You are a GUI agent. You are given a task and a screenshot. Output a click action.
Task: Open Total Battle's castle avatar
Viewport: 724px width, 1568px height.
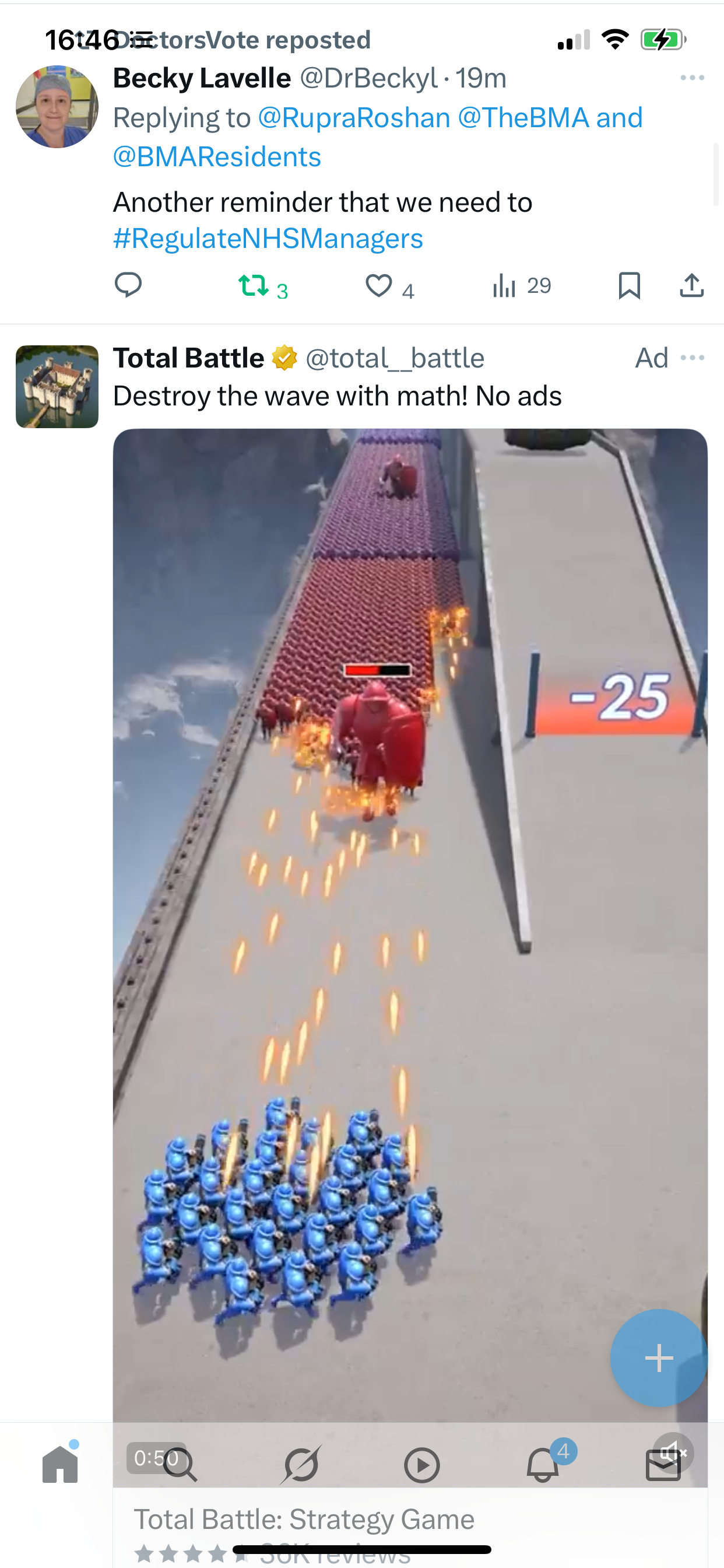(57, 387)
